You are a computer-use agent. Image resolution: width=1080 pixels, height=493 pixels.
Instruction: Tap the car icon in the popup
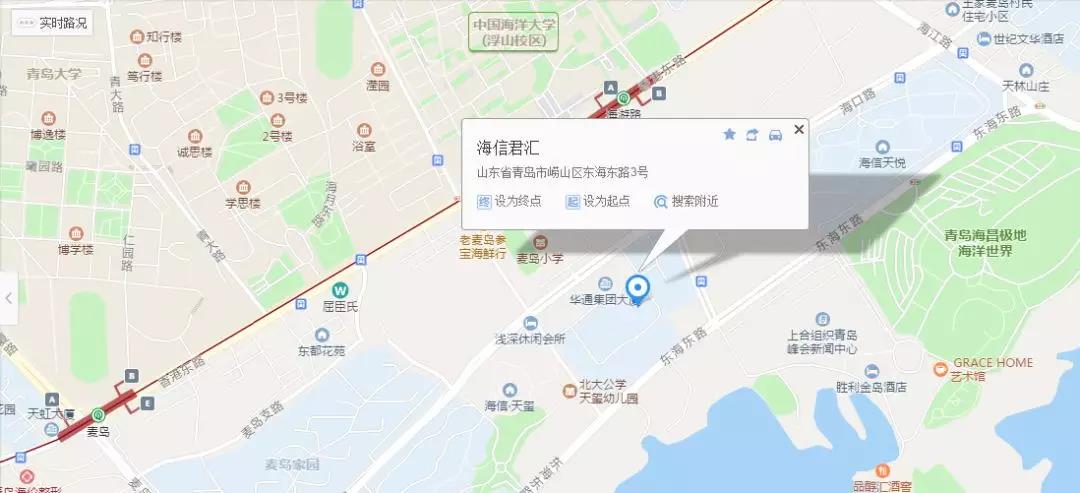[x=775, y=134]
